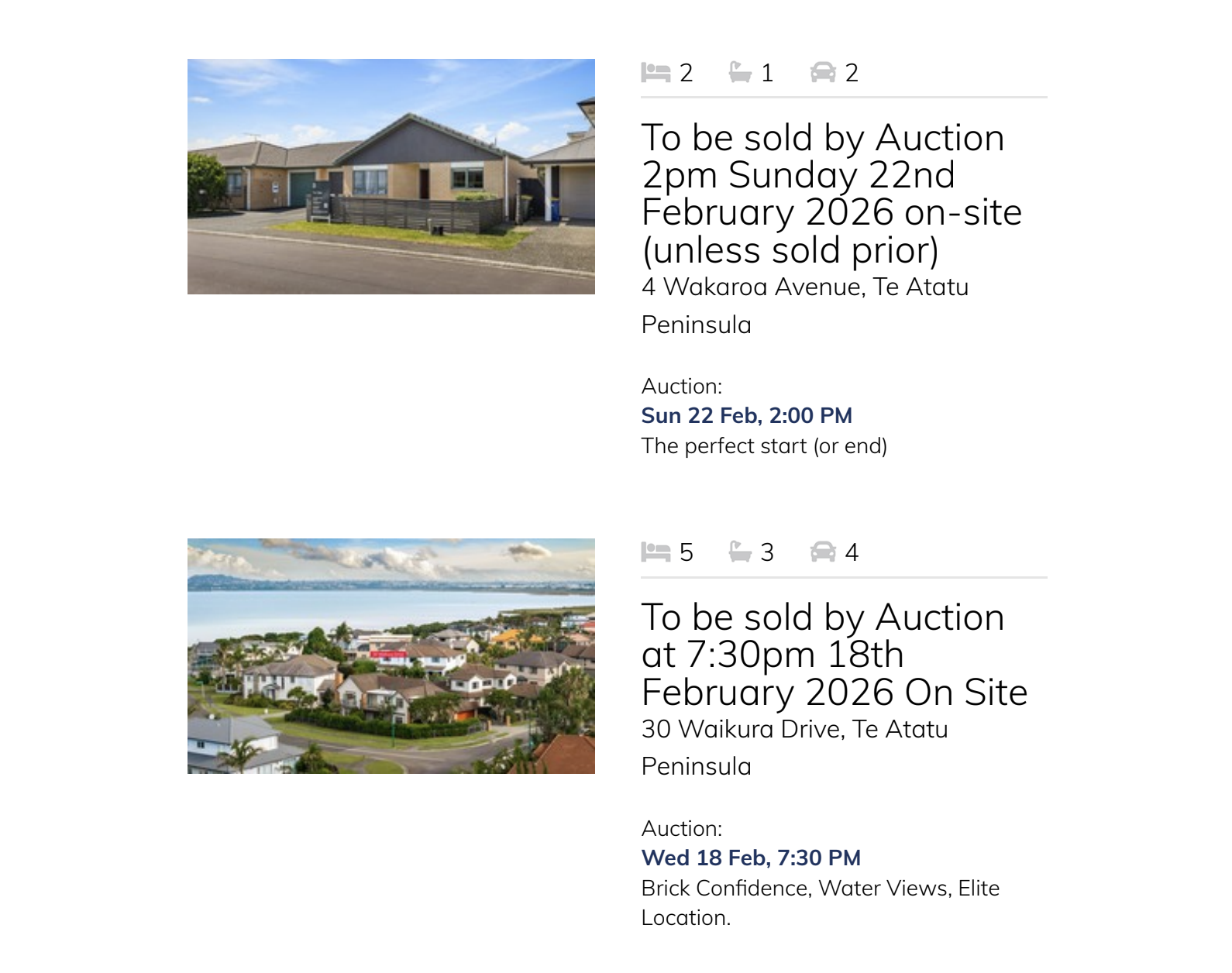The width and height of the screenshot is (1232, 973).
Task: Open the 2pm Sunday 22nd February auction listing title
Action: [831, 194]
